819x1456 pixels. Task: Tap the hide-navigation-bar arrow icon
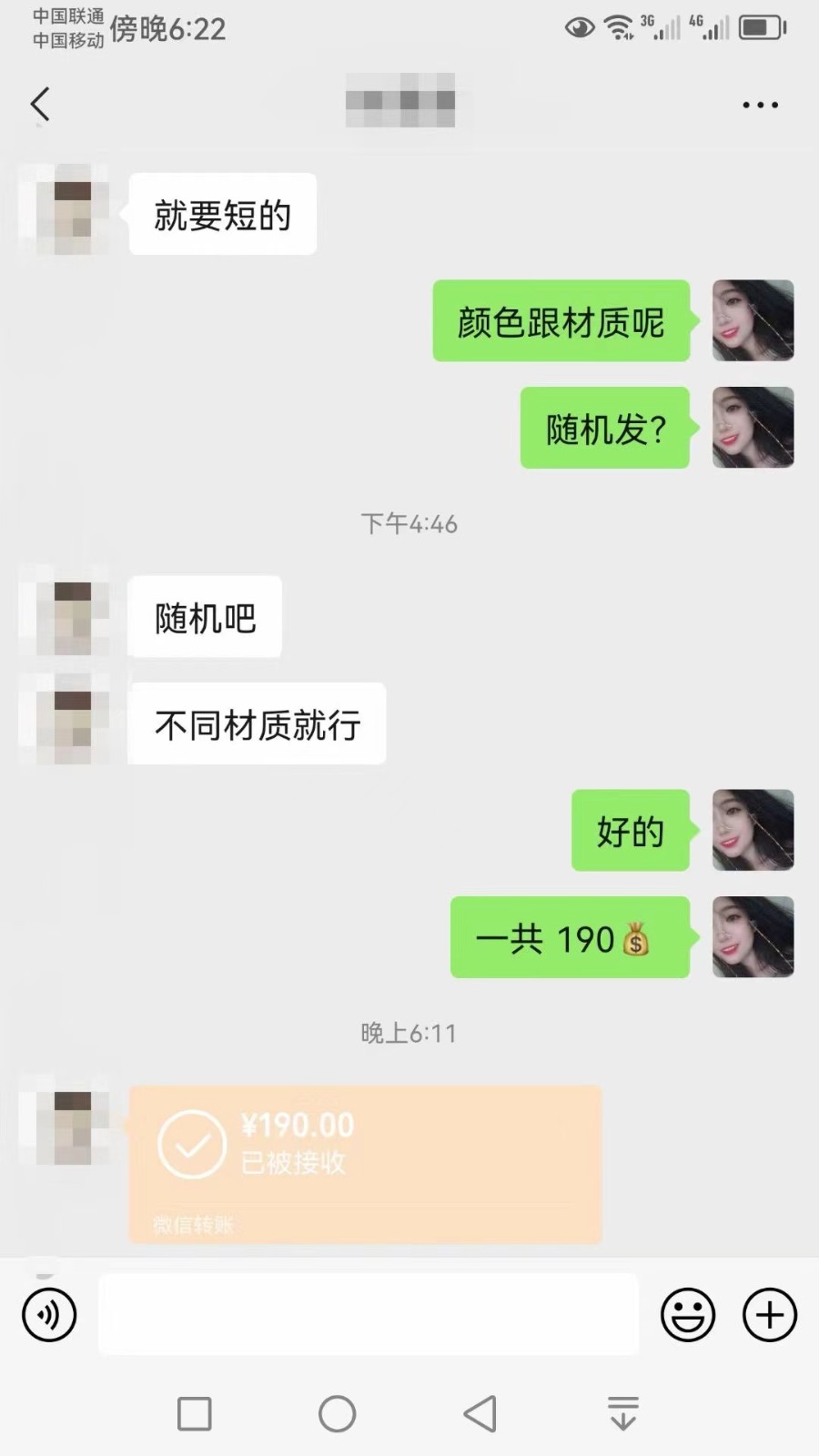tap(622, 1414)
